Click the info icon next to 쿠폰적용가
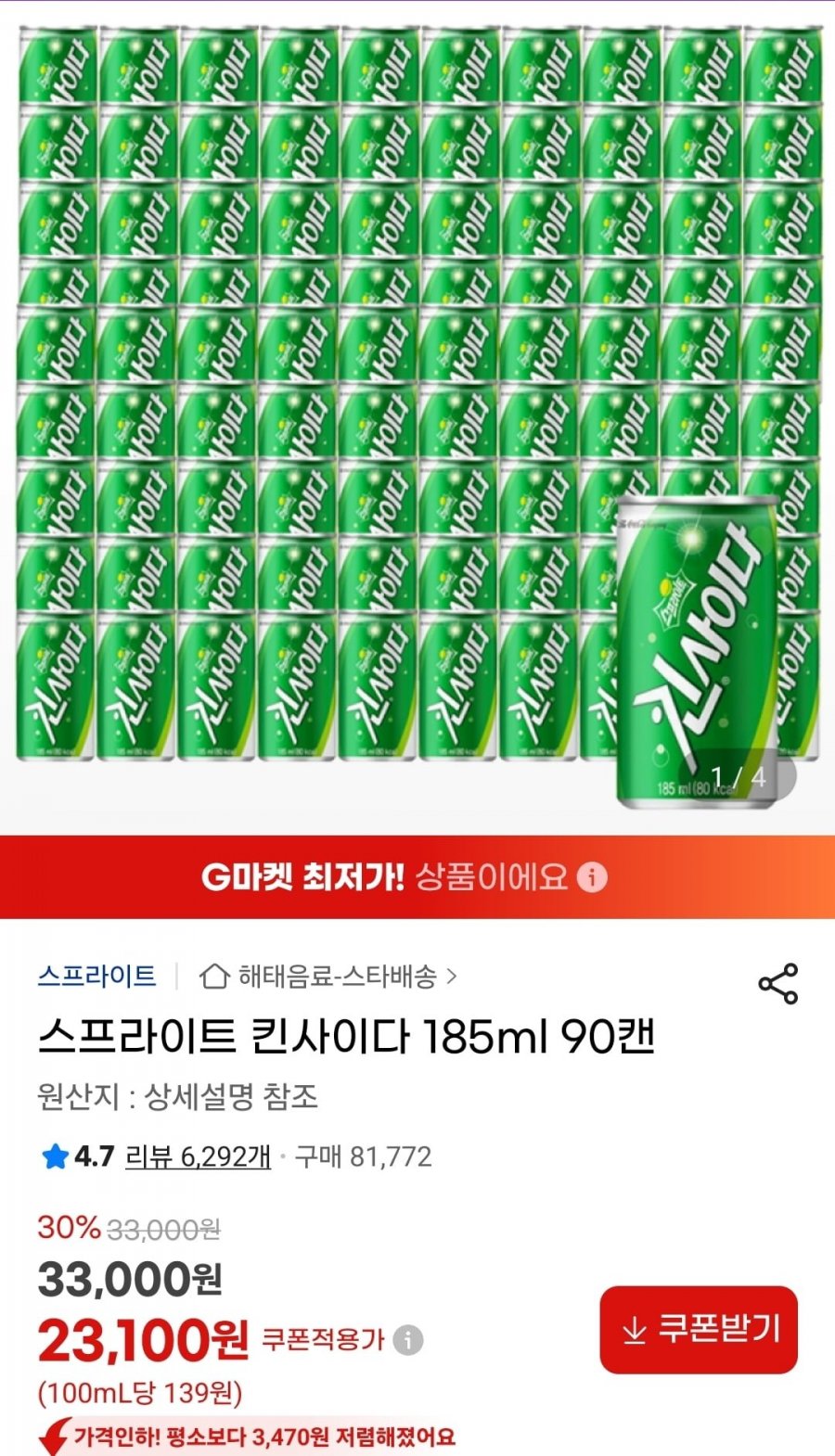Screen dimensions: 835x1456 [x=406, y=1338]
